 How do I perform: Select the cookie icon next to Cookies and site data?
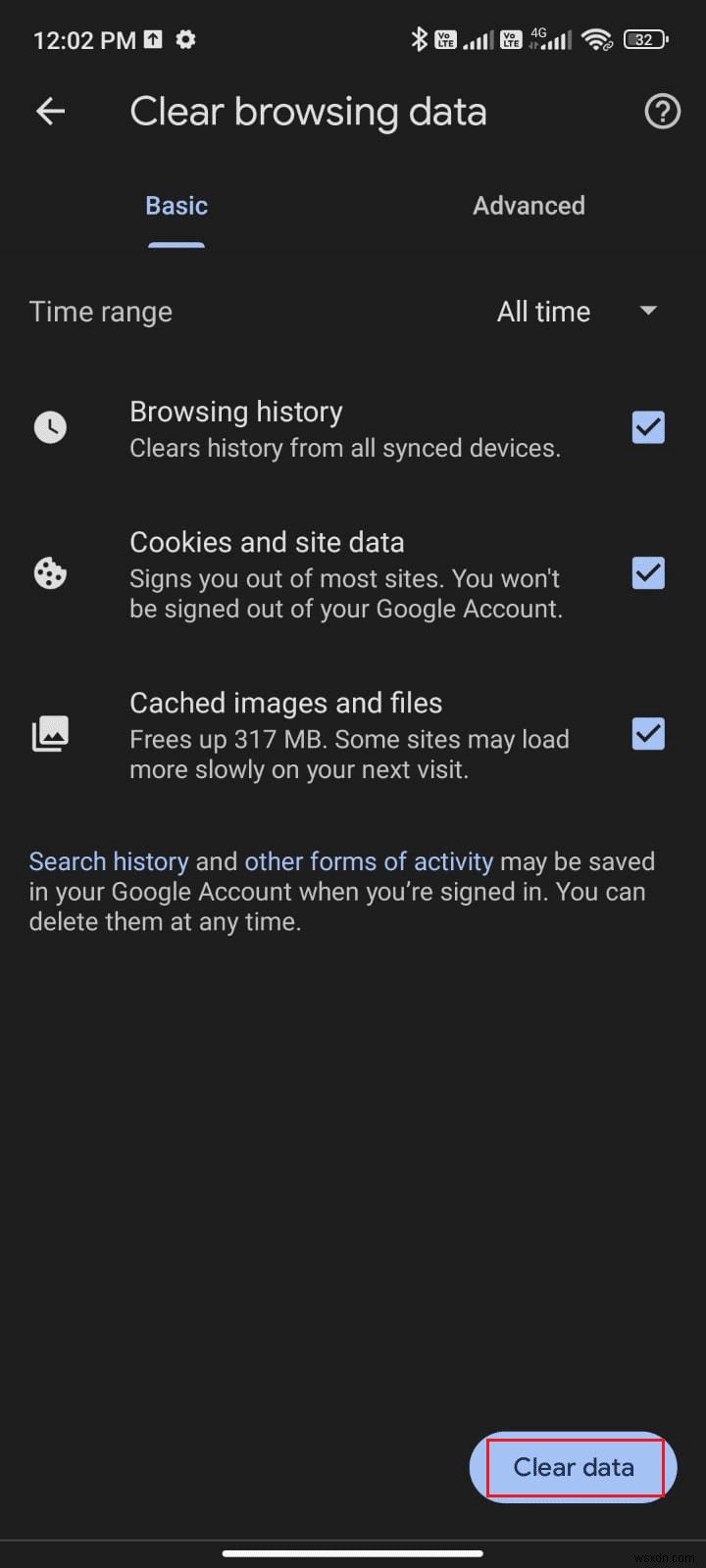(x=50, y=573)
